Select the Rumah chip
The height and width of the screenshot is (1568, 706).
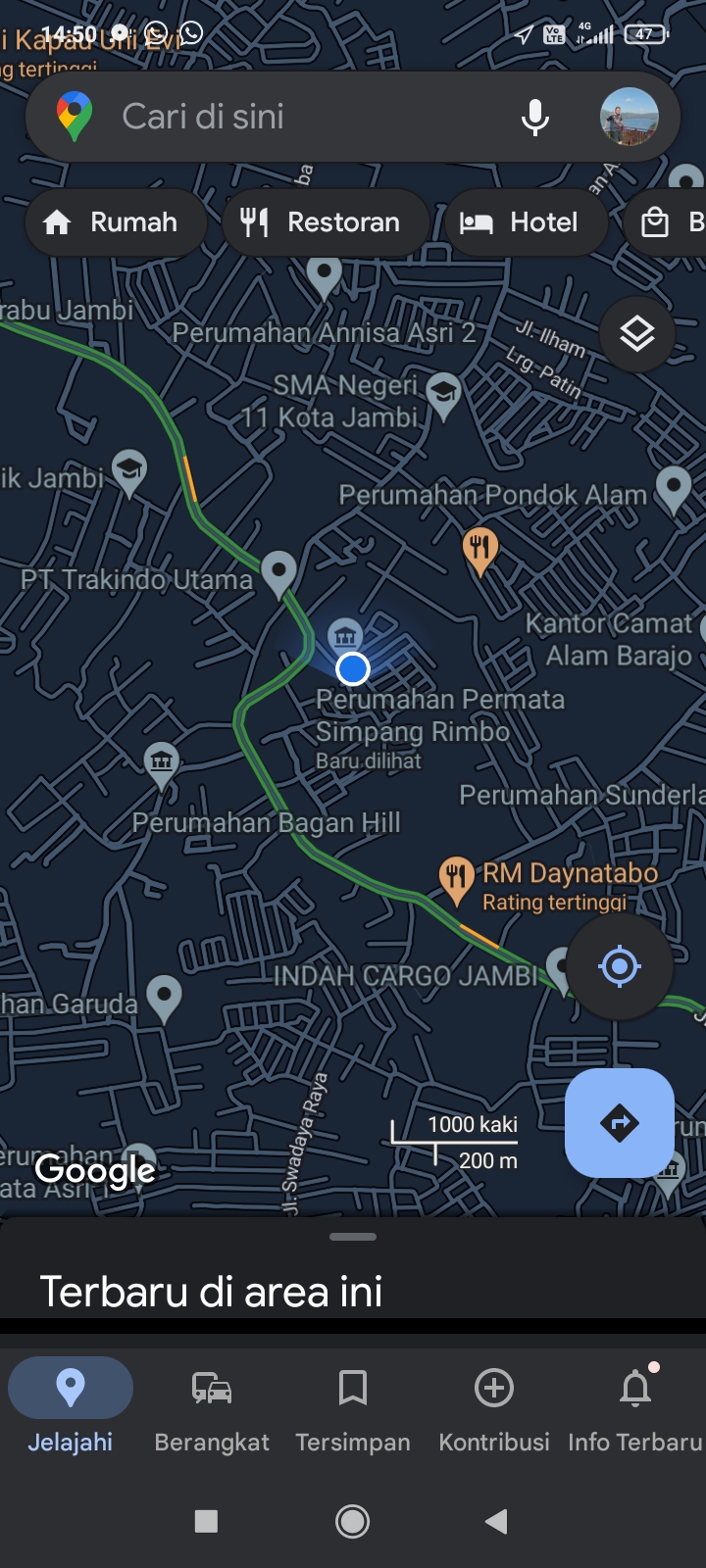click(x=113, y=222)
